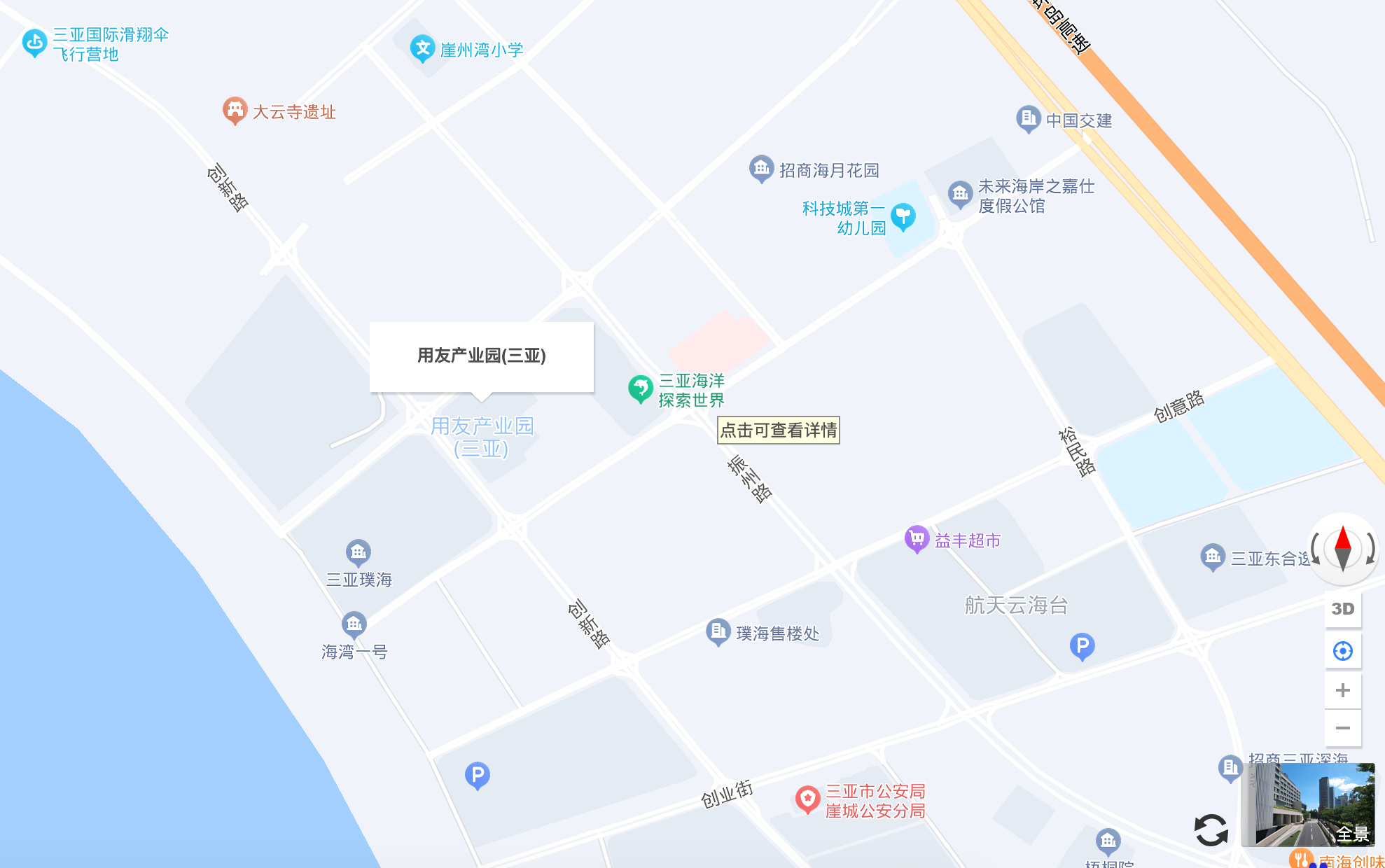Viewport: 1385px width, 868px height.
Task: Locate my current position
Action: (1342, 651)
